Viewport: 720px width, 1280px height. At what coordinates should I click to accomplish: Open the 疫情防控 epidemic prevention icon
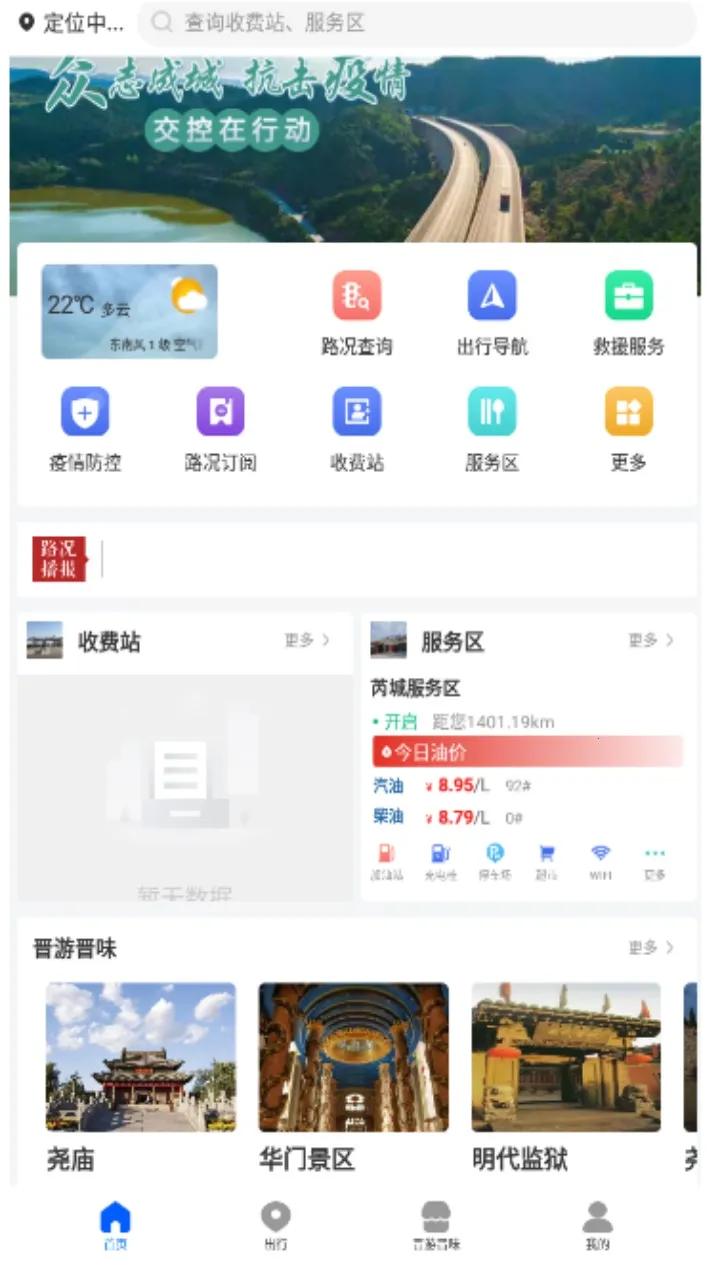[x=85, y=411]
